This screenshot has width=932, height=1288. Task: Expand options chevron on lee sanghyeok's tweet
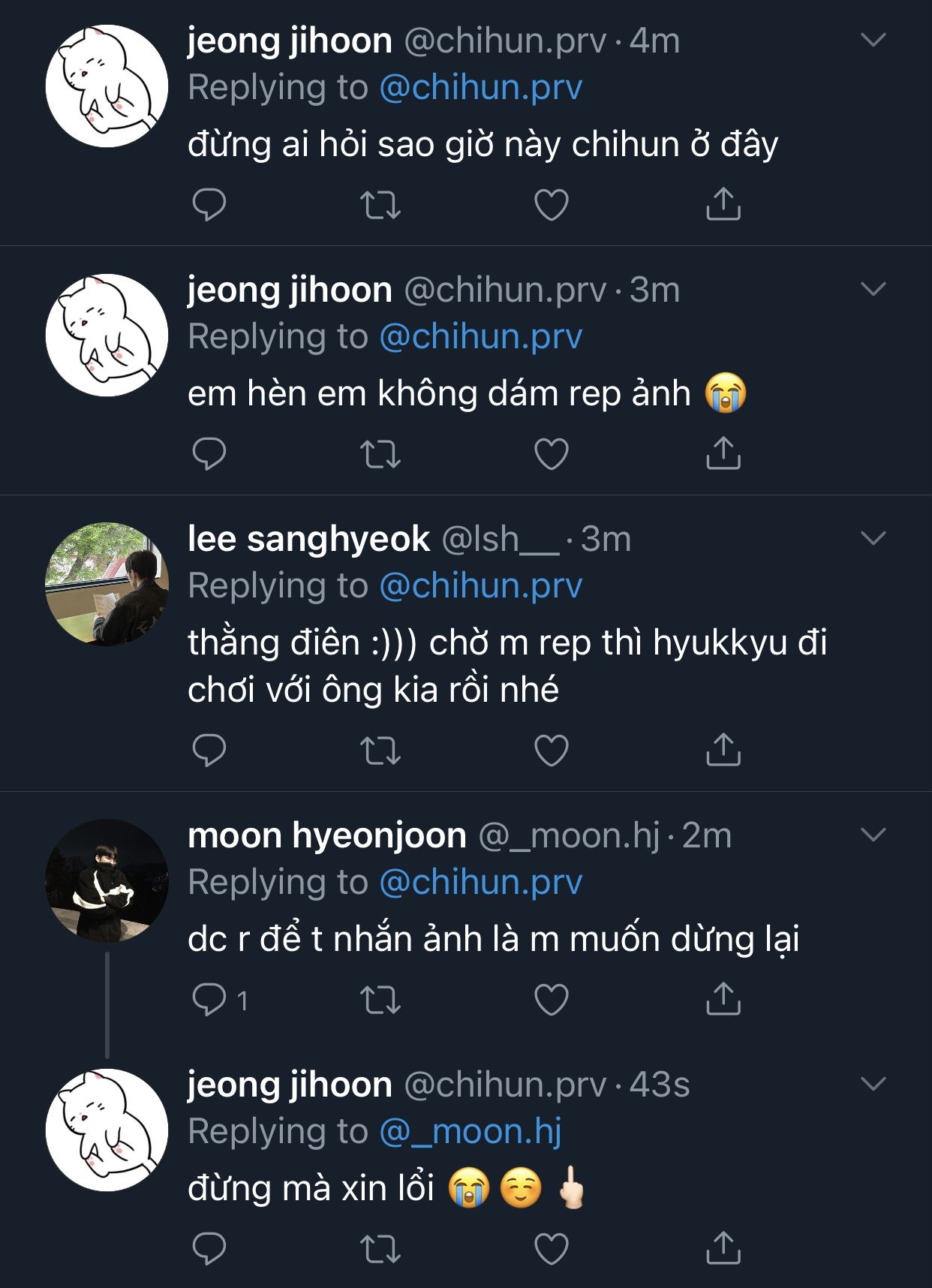pyautogui.click(x=873, y=538)
